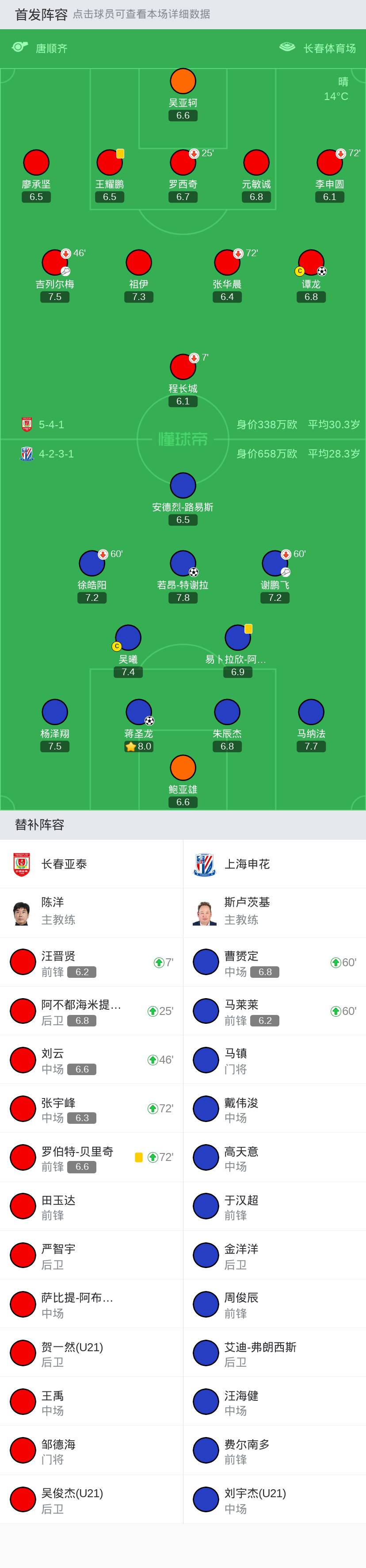The width and height of the screenshot is (366, 1568).
Task: View 罗伯特-贝里奇's substitute details
Action: pyautogui.click(x=91, y=1158)
